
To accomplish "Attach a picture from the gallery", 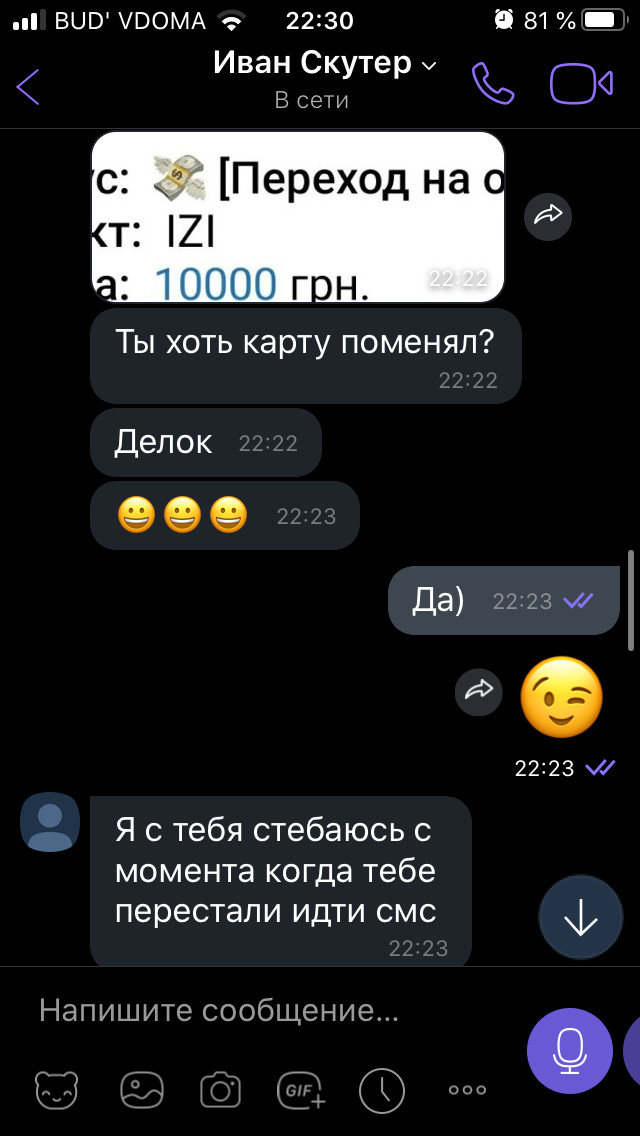I will (x=141, y=1090).
